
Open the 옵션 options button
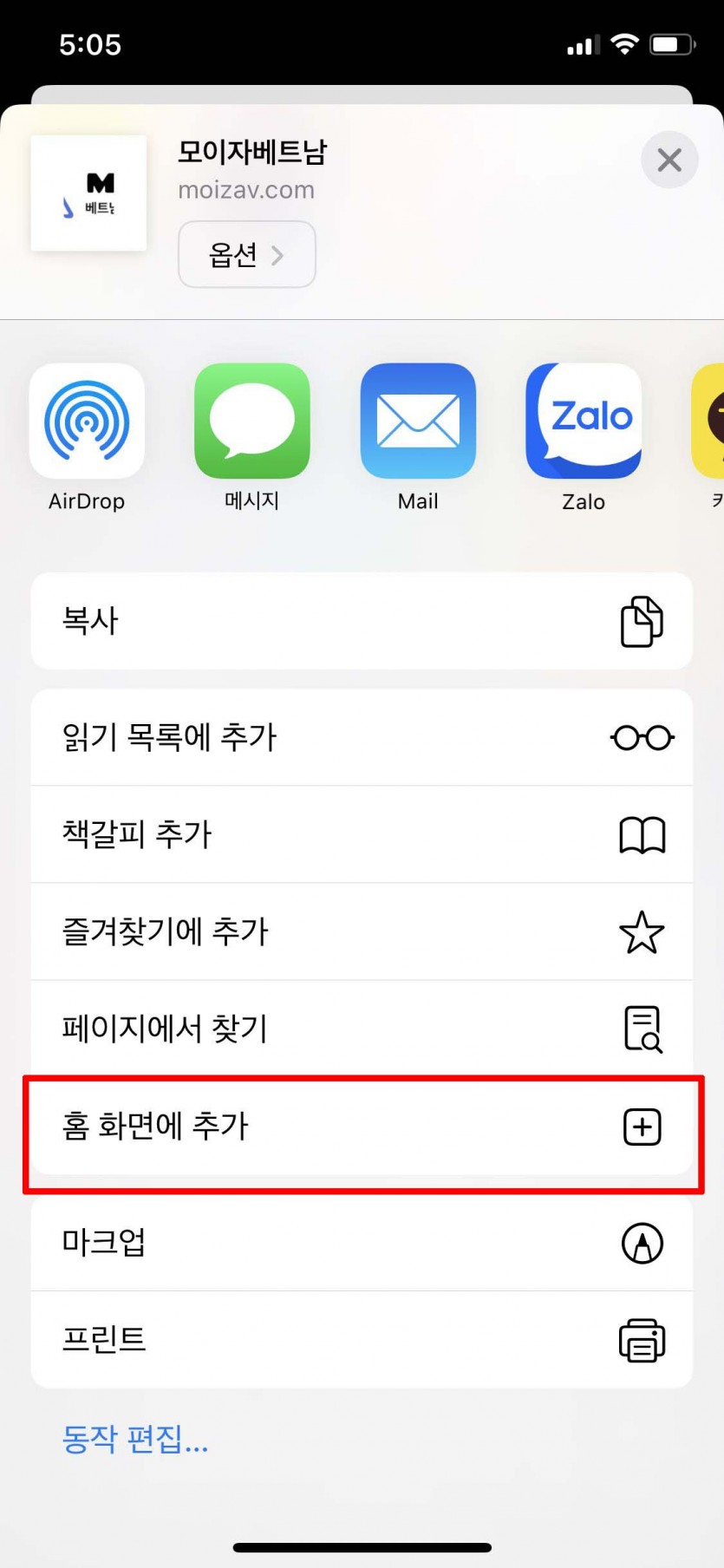(246, 254)
